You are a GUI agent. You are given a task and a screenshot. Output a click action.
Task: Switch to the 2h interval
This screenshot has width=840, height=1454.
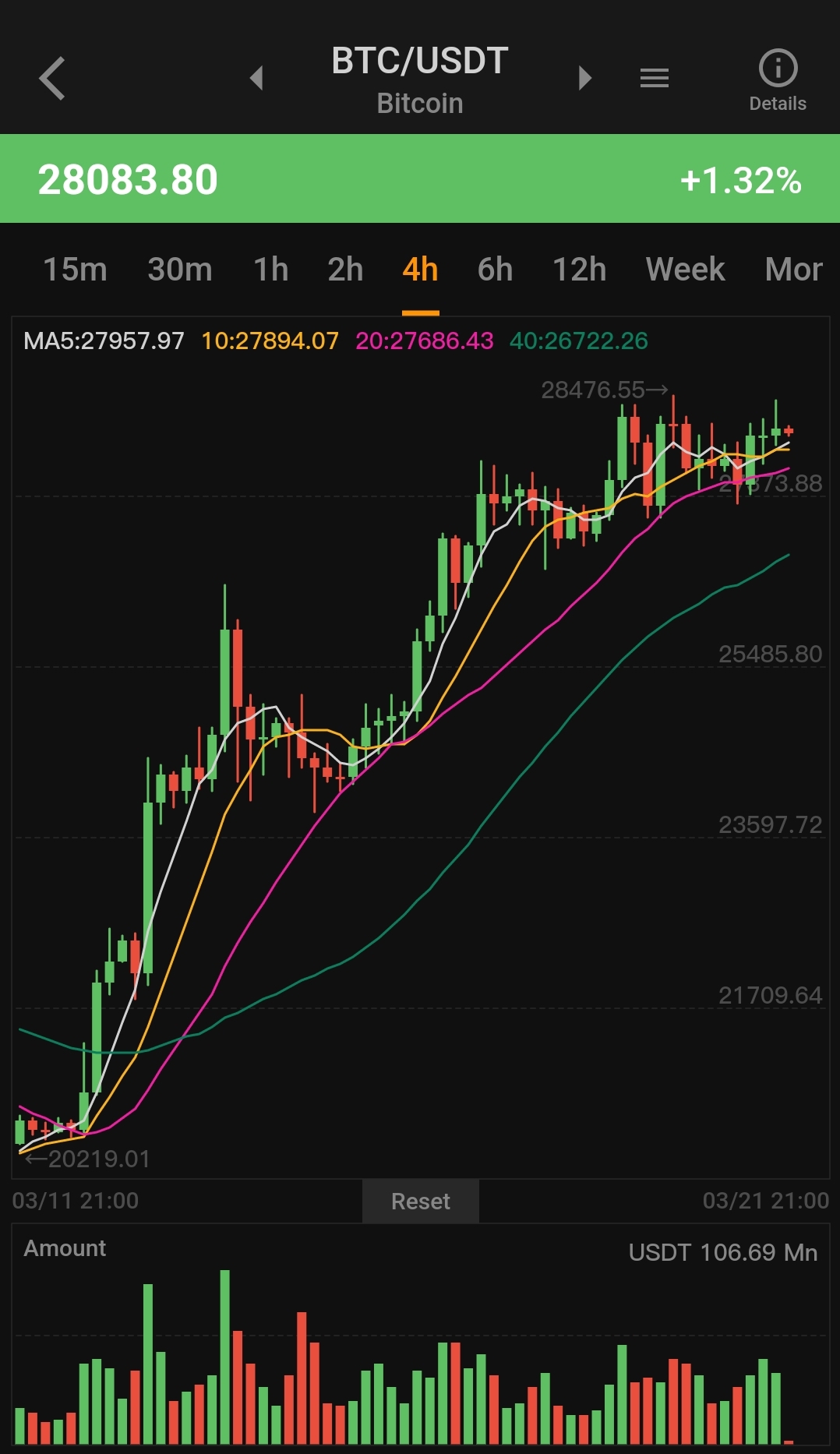345,270
